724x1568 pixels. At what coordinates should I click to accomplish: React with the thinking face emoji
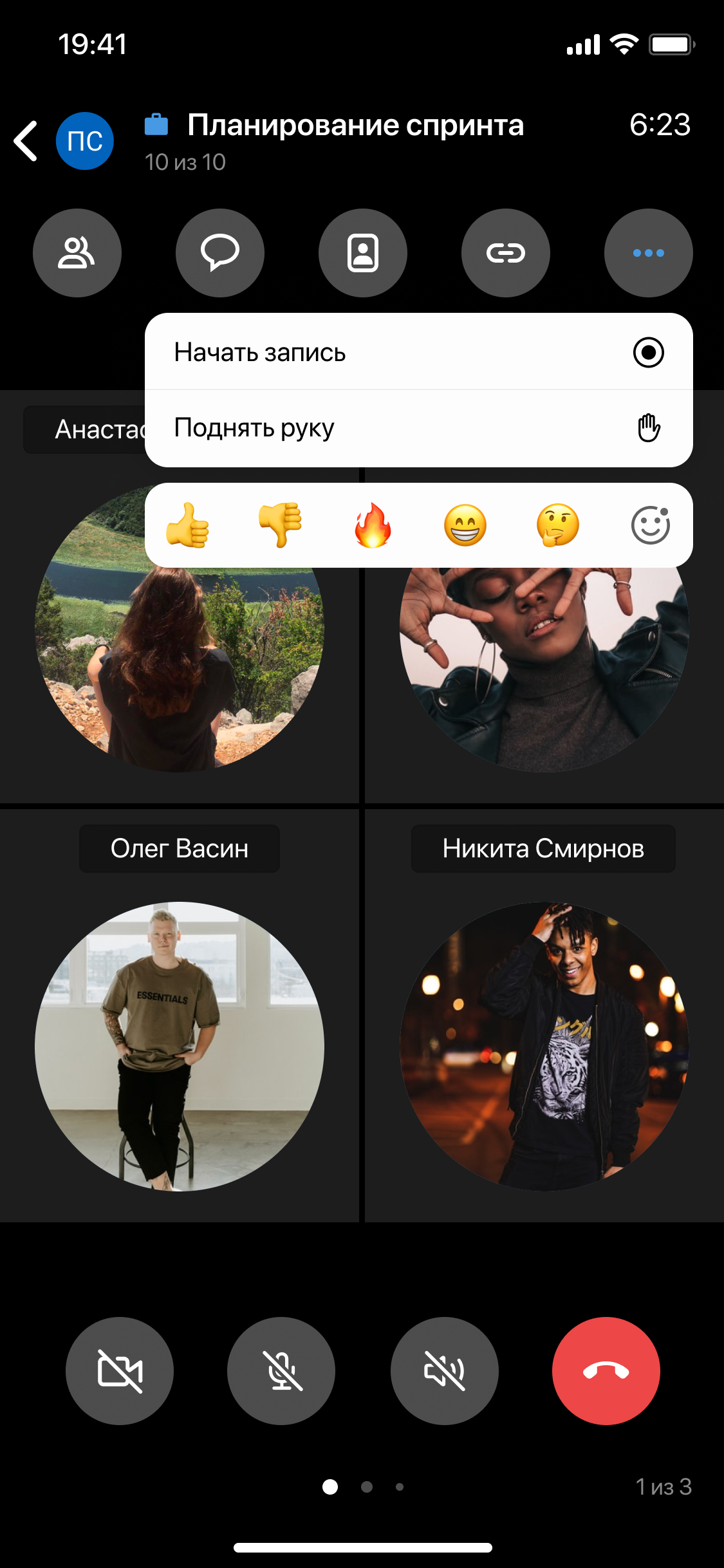pos(558,525)
